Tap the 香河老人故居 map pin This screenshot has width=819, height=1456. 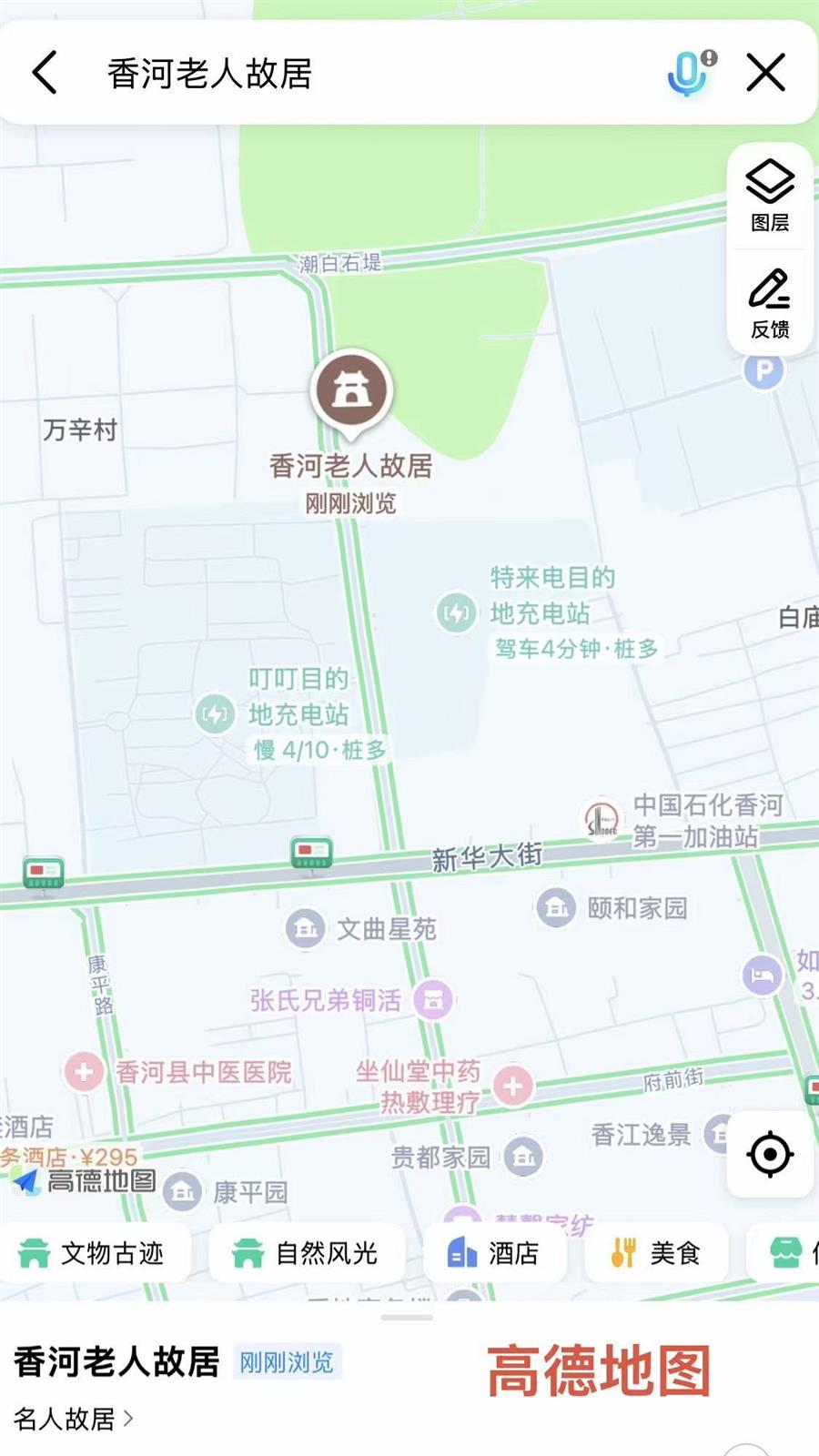tap(352, 391)
